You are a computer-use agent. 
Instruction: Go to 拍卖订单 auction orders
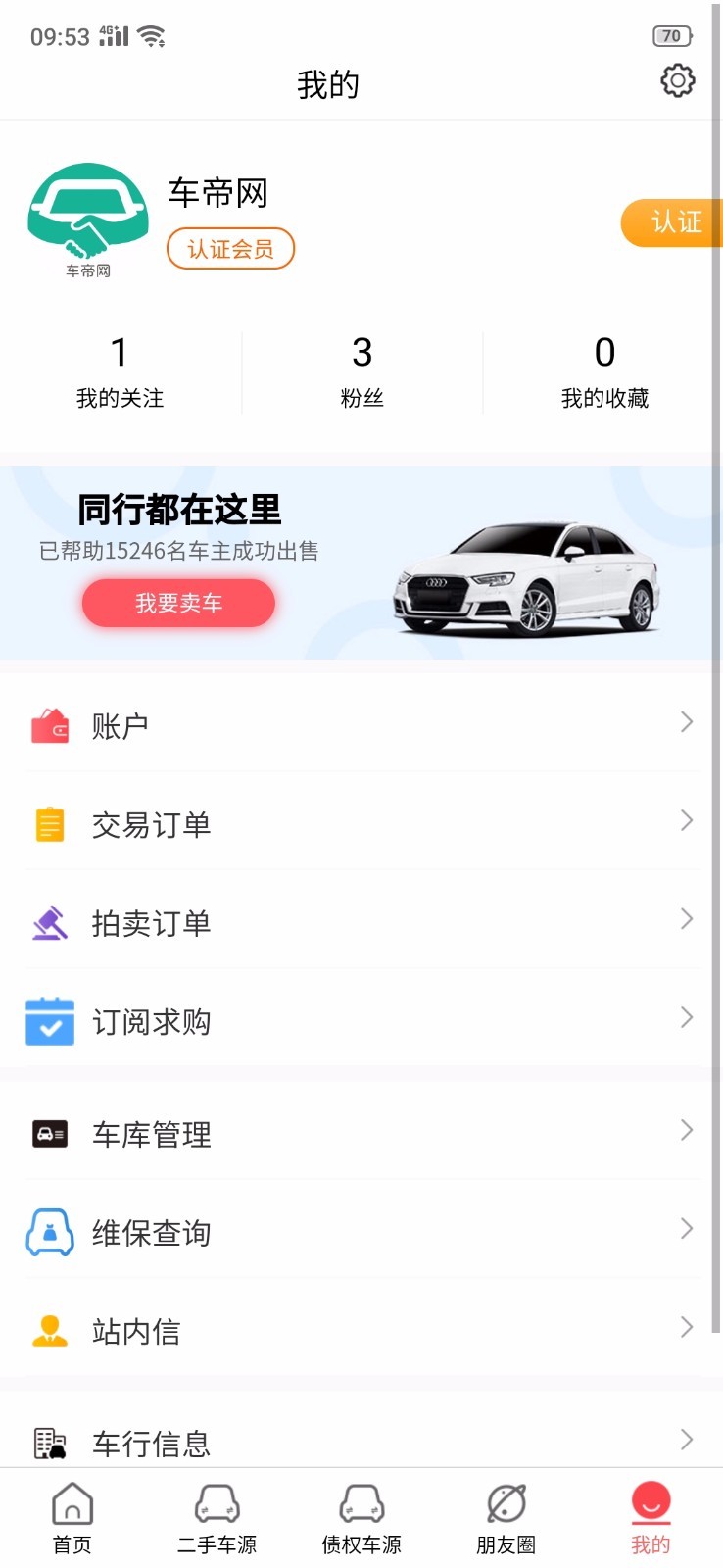click(361, 922)
